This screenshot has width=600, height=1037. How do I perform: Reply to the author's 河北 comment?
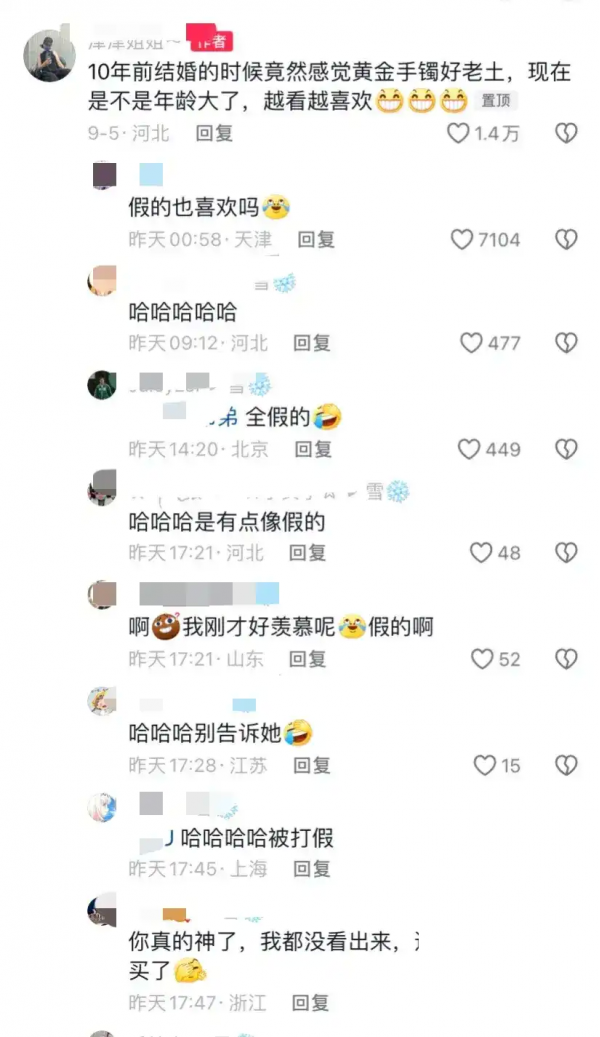(x=214, y=133)
